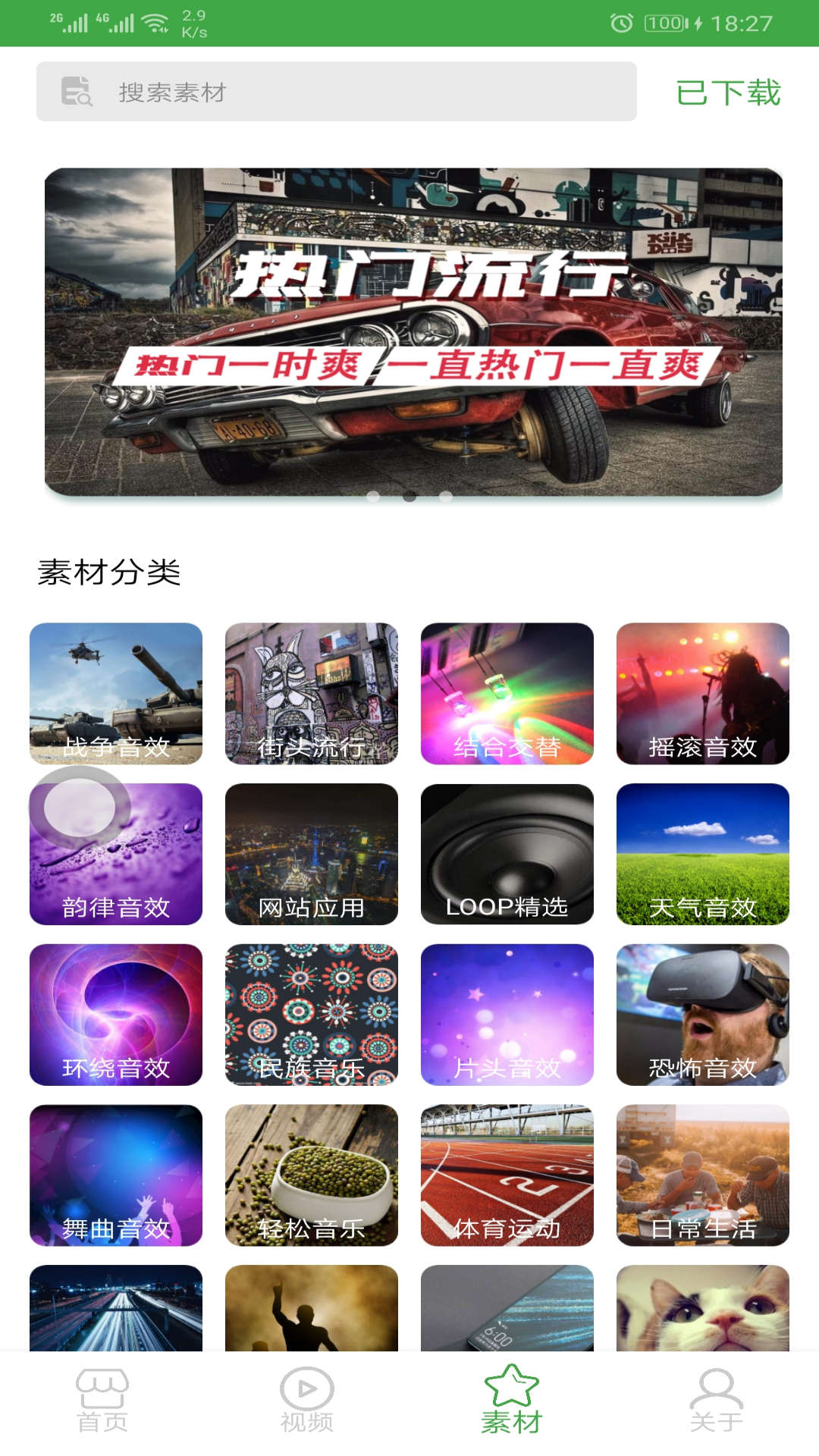Screen dimensions: 819x1456
Task: Open the 天气音效 category
Action: [x=701, y=853]
